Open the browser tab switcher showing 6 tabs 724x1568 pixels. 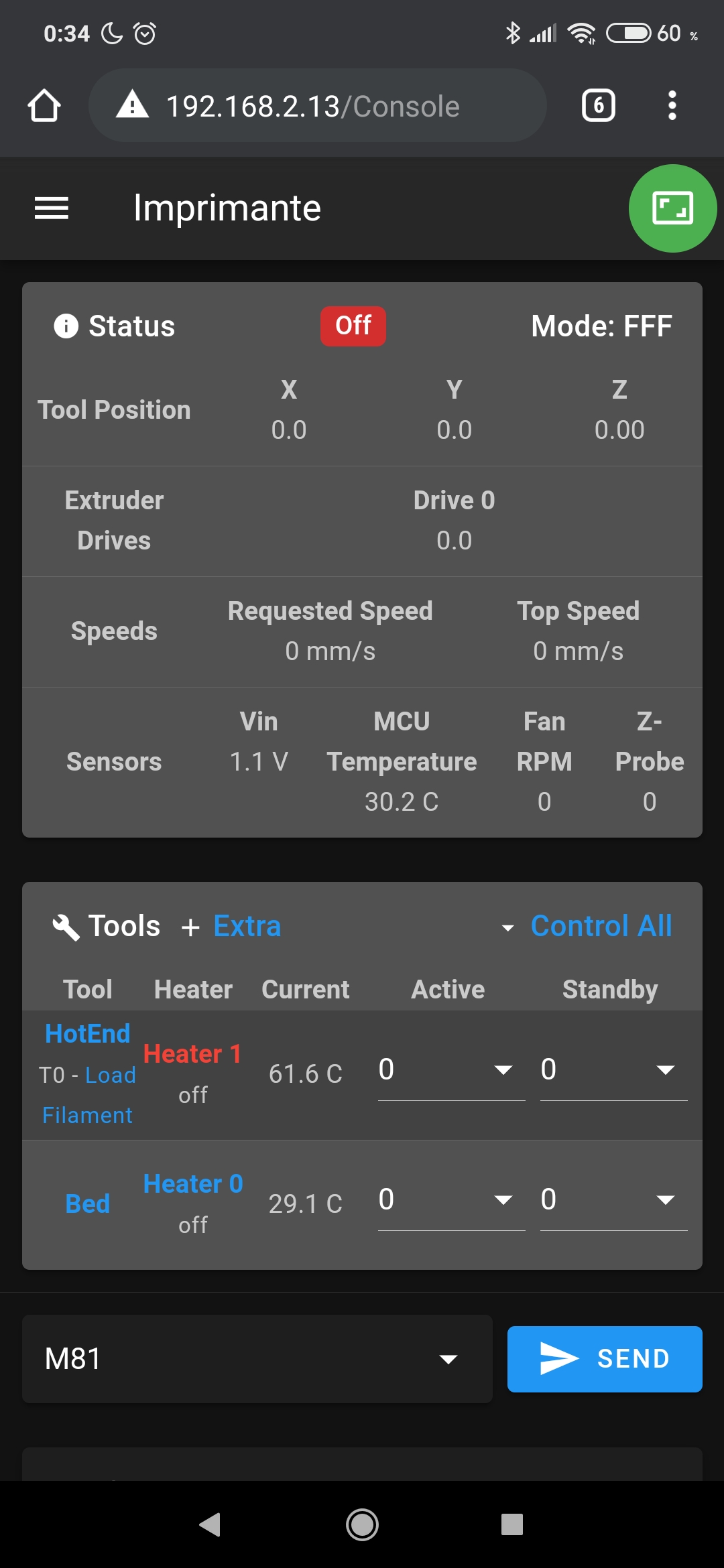pos(599,105)
